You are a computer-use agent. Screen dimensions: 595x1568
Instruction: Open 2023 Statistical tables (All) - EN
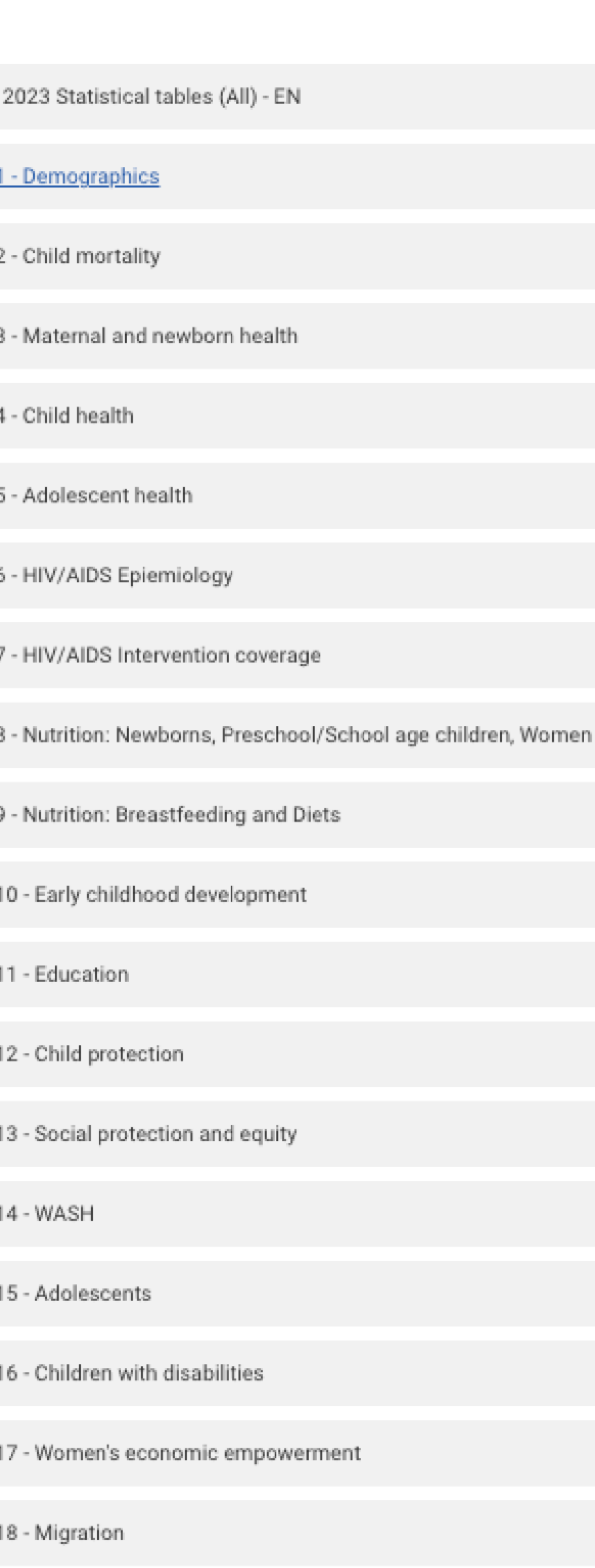(152, 97)
